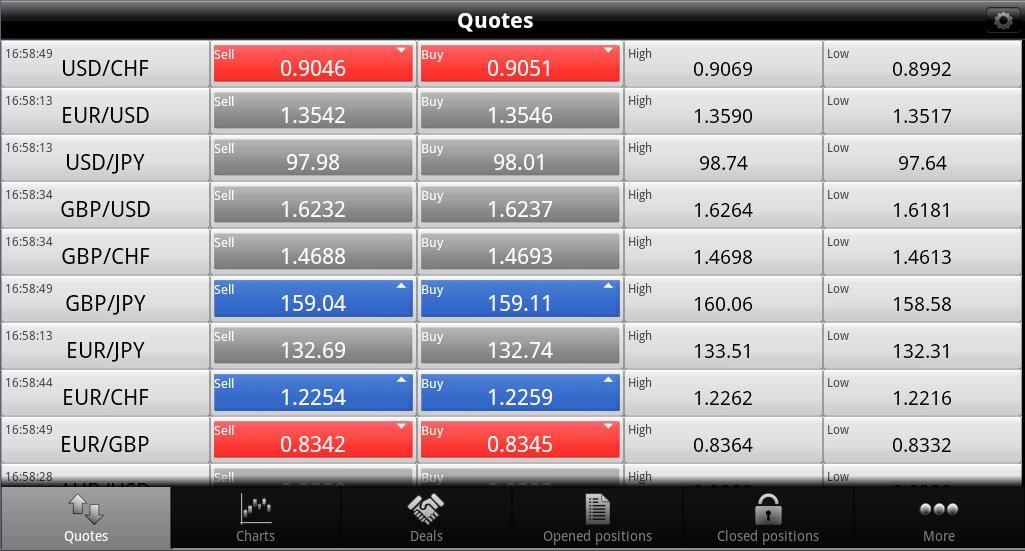The height and width of the screenshot is (551, 1025).
Task: Sell GBP/CHF at 1.4688
Action: click(312, 251)
